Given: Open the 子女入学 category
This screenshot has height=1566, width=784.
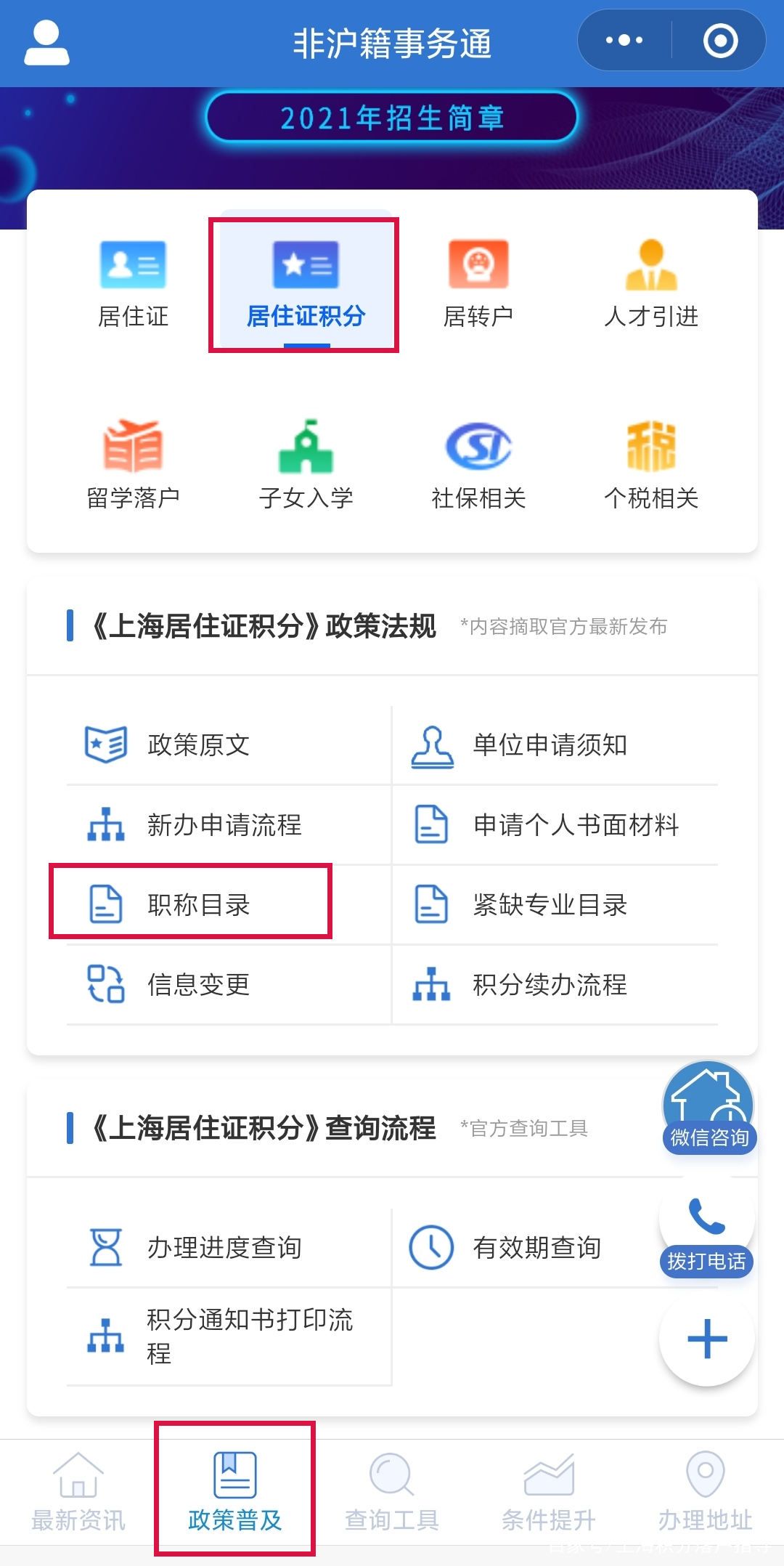Looking at the screenshot, I should coord(306,466).
